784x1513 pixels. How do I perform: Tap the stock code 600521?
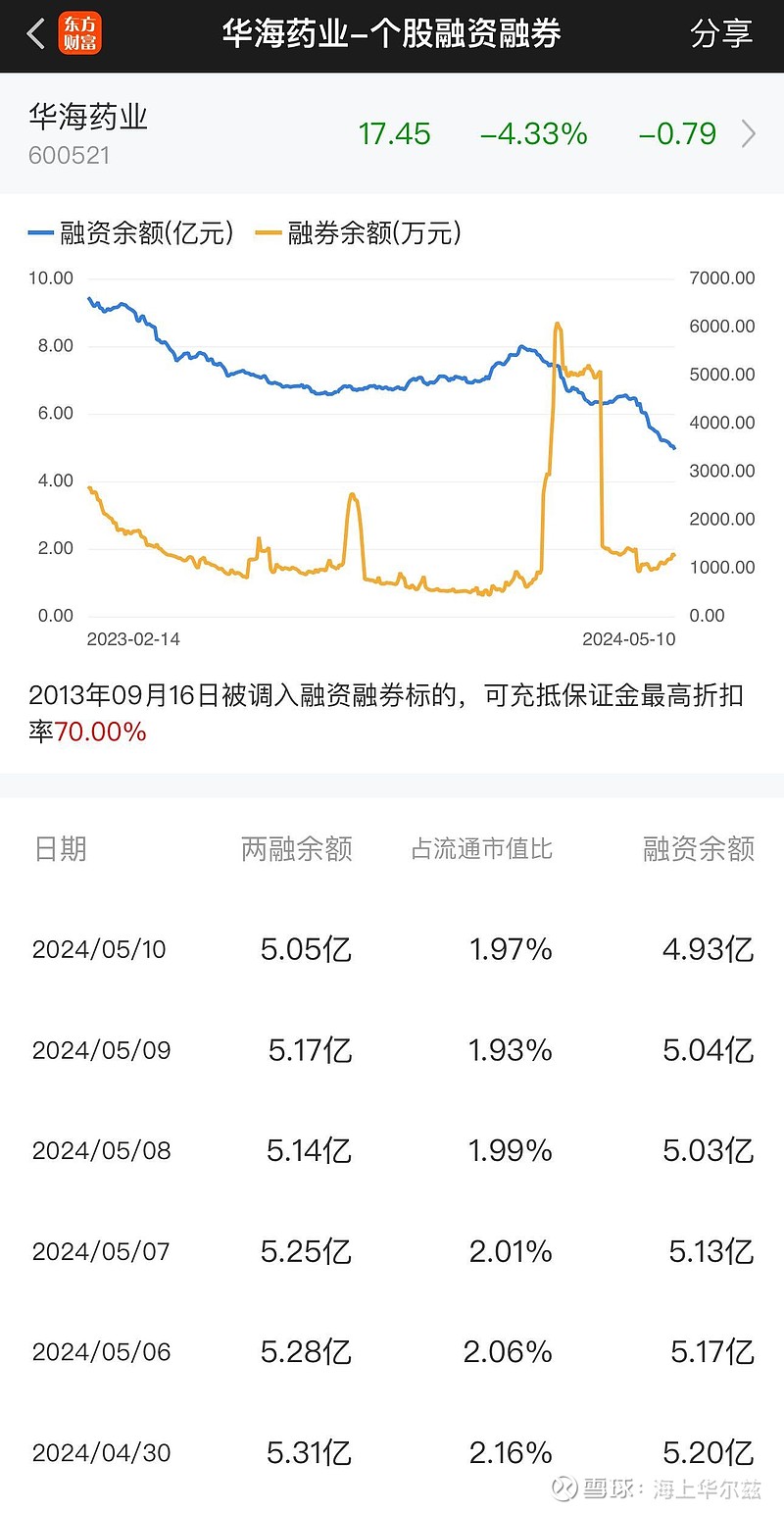70,154
